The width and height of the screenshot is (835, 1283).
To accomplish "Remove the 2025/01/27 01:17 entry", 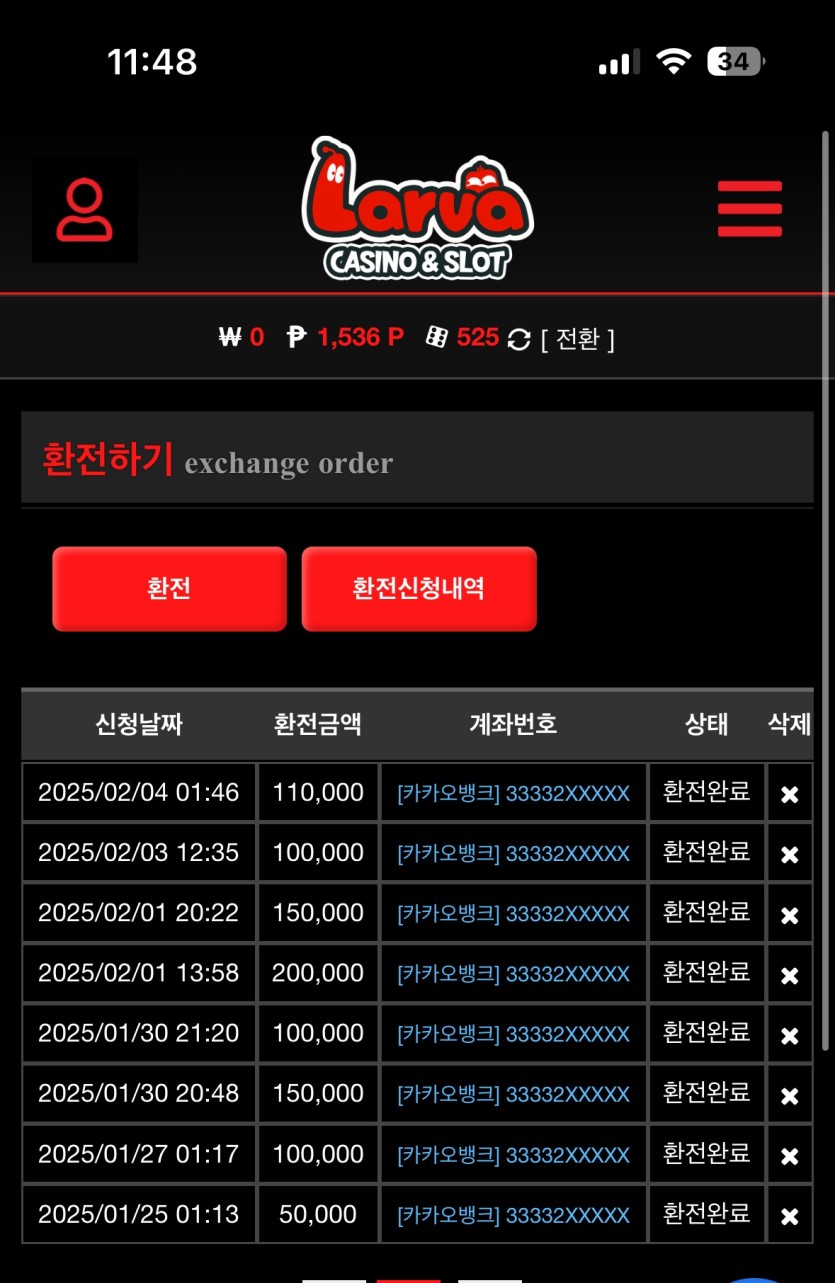I will (789, 1156).
